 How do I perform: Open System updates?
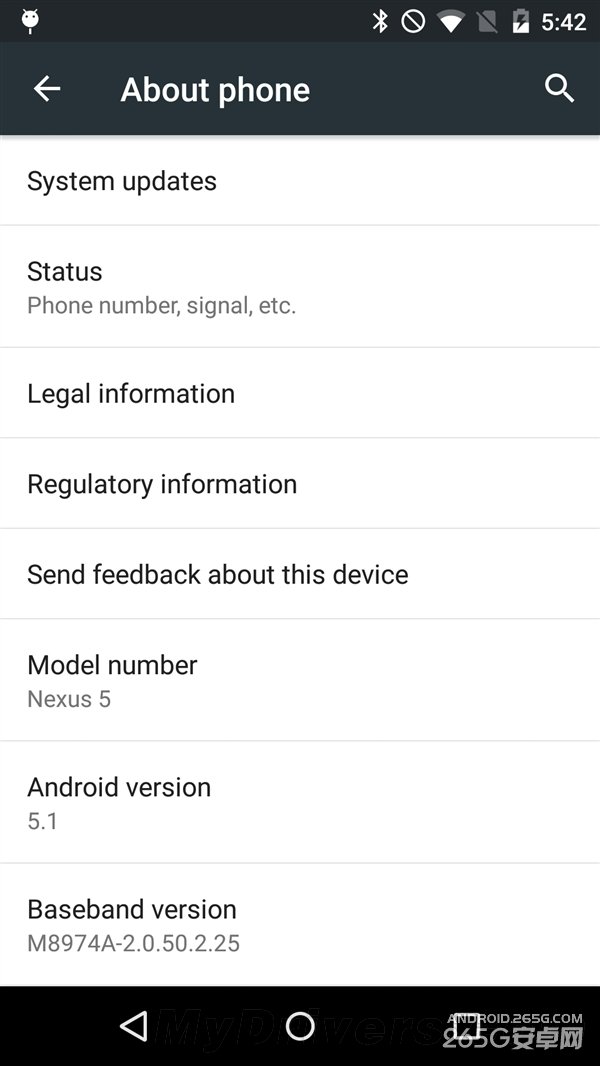tap(300, 181)
